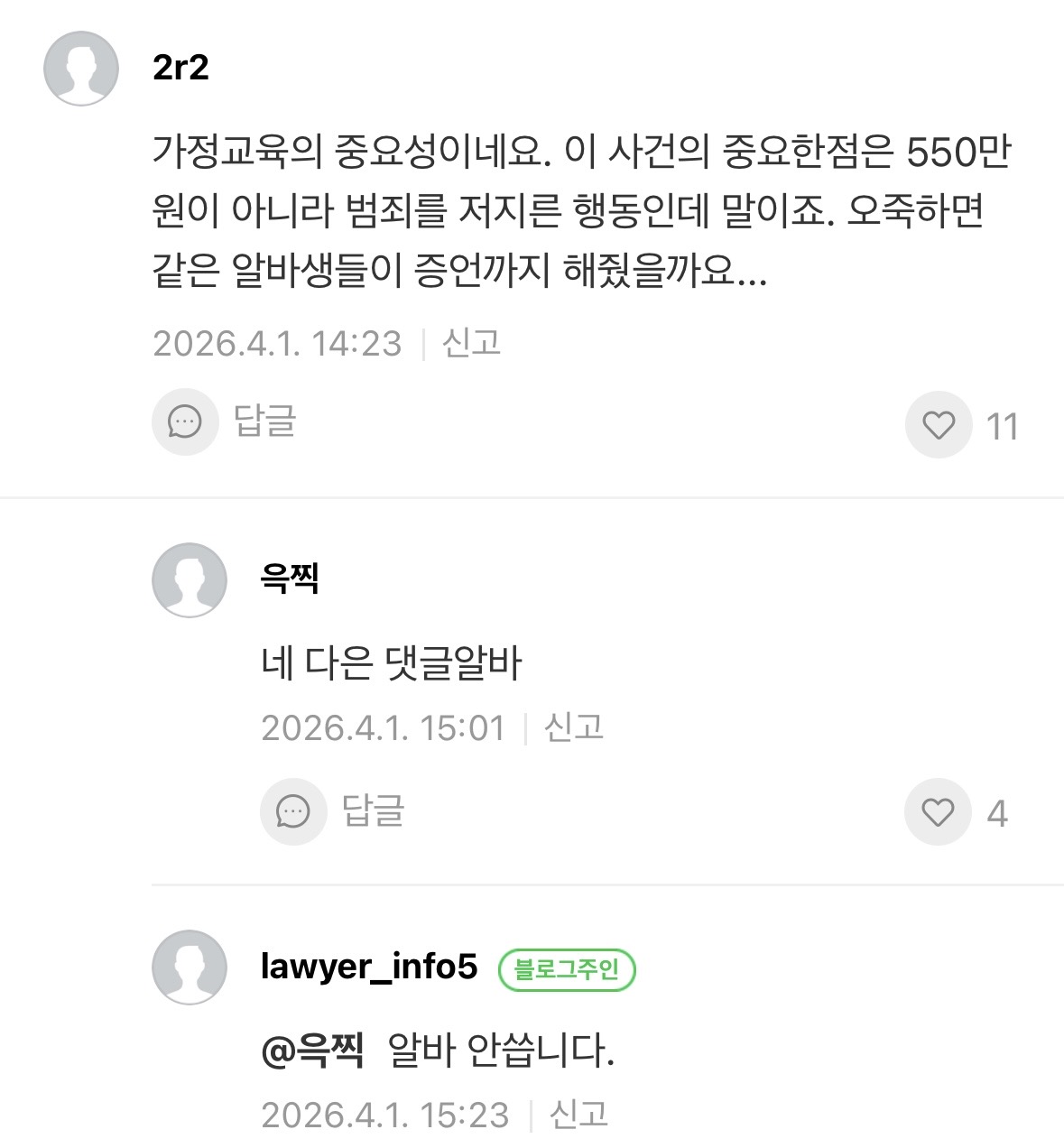Like the comment by 윽찍
Viewport: 1064px width, 1148px height.
click(938, 812)
